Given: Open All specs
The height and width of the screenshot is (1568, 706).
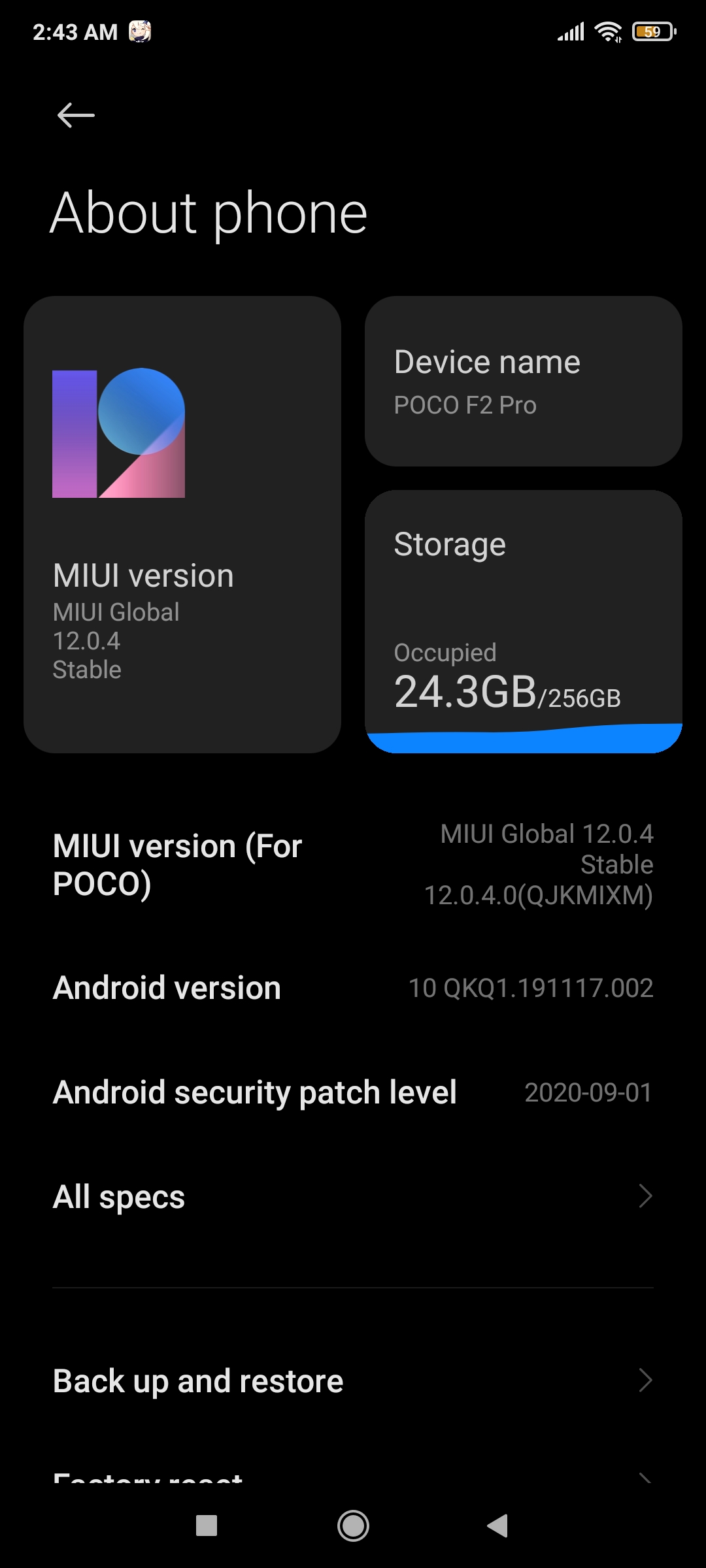Looking at the screenshot, I should 353,1197.
